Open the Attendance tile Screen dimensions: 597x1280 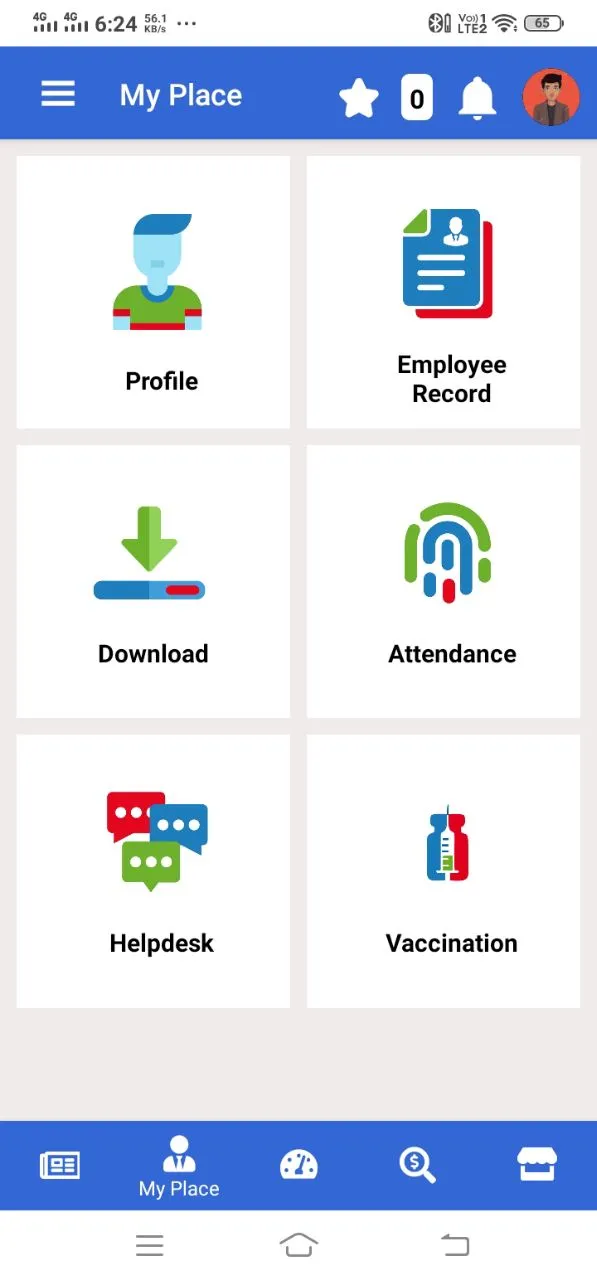(443, 581)
